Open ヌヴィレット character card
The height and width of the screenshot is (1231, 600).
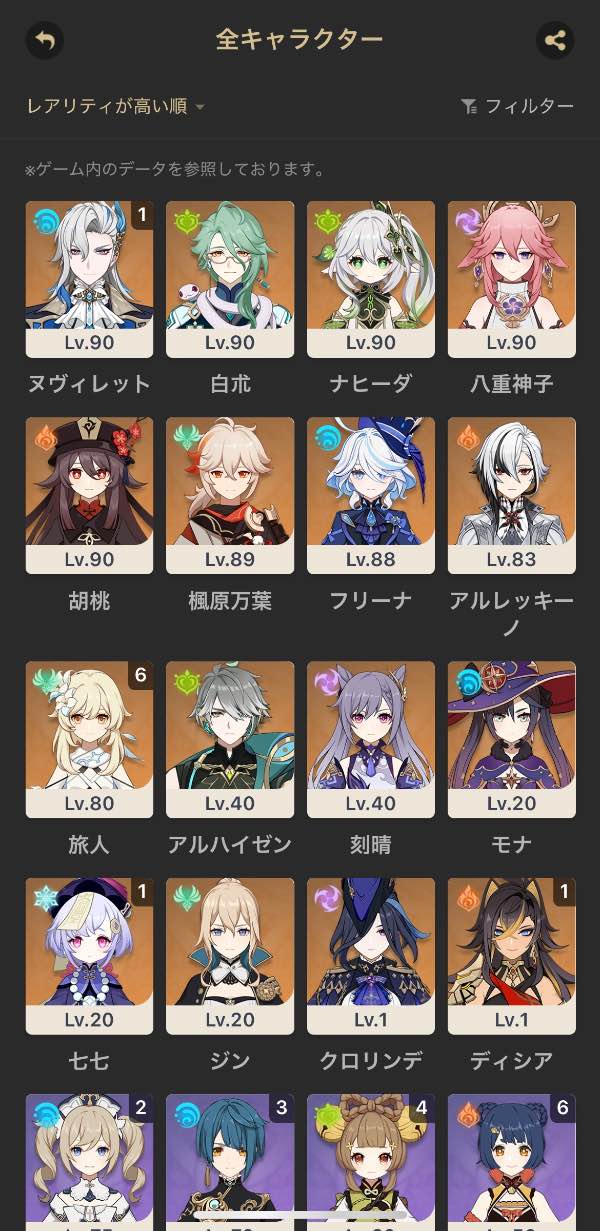89,279
